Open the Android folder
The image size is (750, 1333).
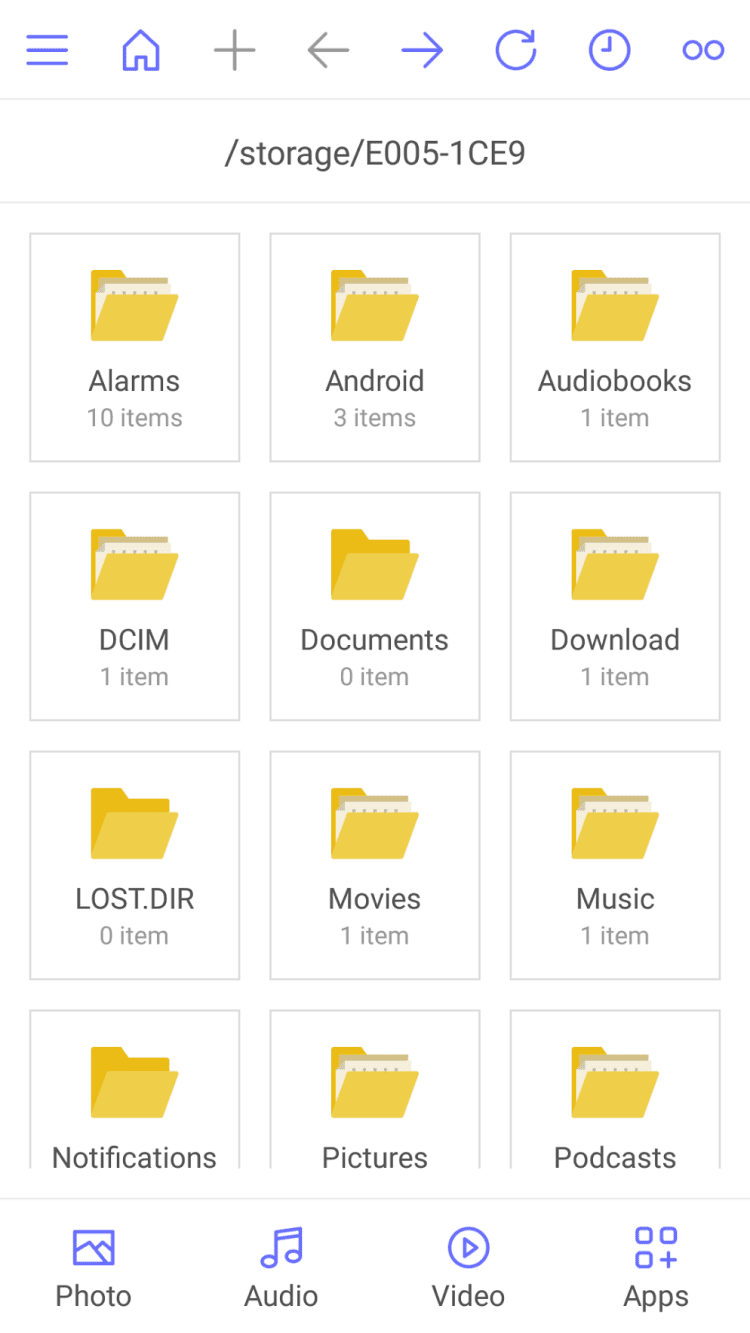(x=375, y=347)
